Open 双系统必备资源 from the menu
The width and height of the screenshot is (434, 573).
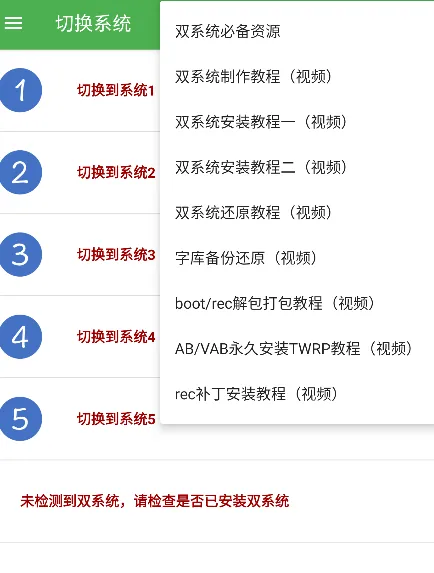point(297,31)
